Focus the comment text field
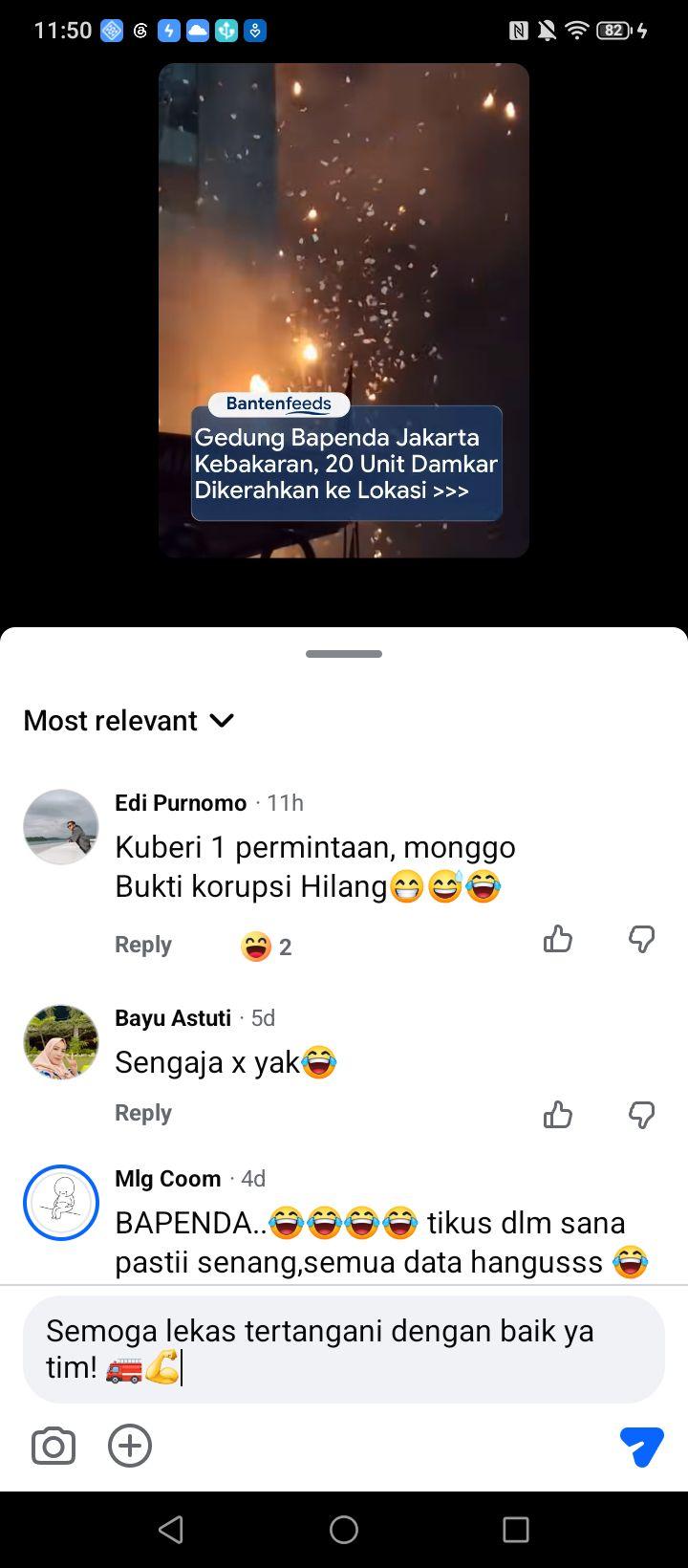688x1568 pixels. 344,1349
